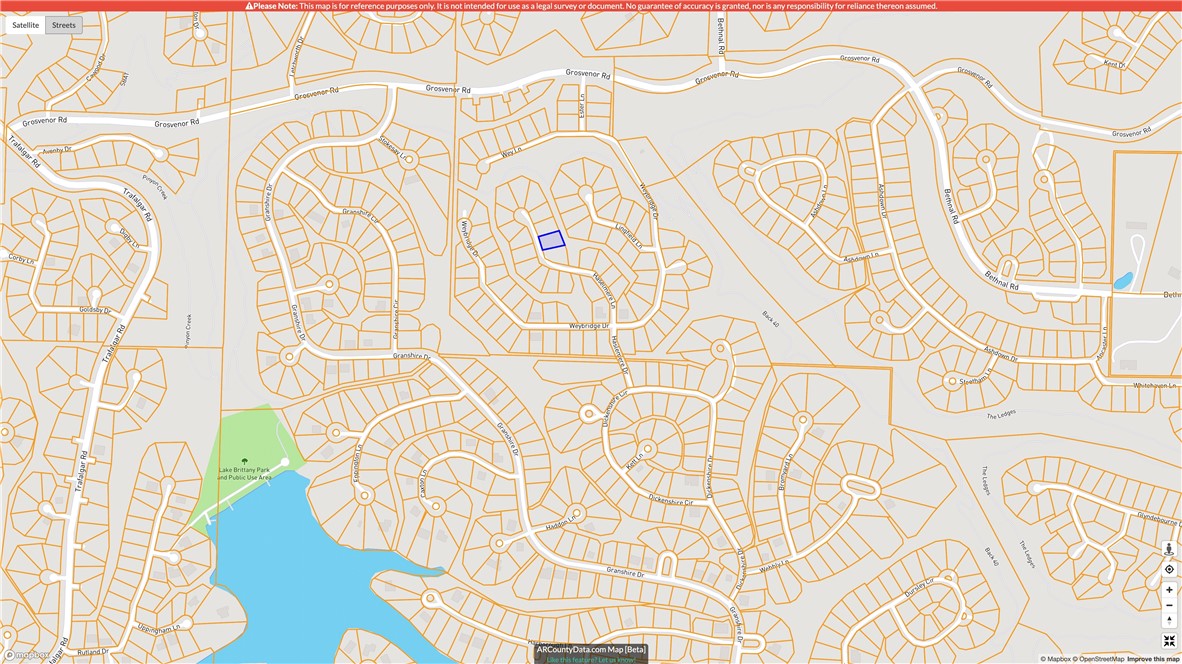Reset map bearing with compass
This screenshot has height=664, width=1182.
(1169, 621)
